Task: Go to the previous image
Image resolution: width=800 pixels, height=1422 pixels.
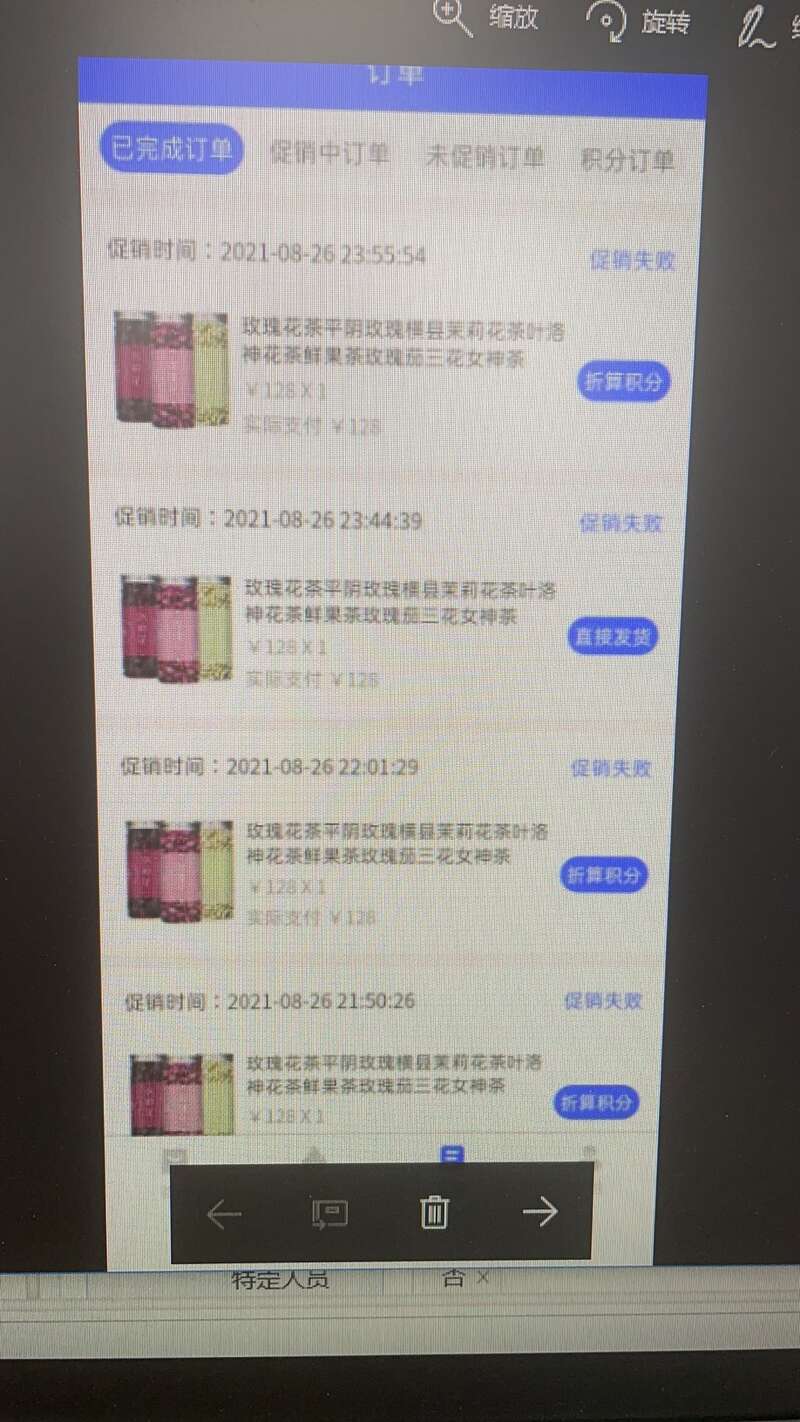Action: (223, 1214)
